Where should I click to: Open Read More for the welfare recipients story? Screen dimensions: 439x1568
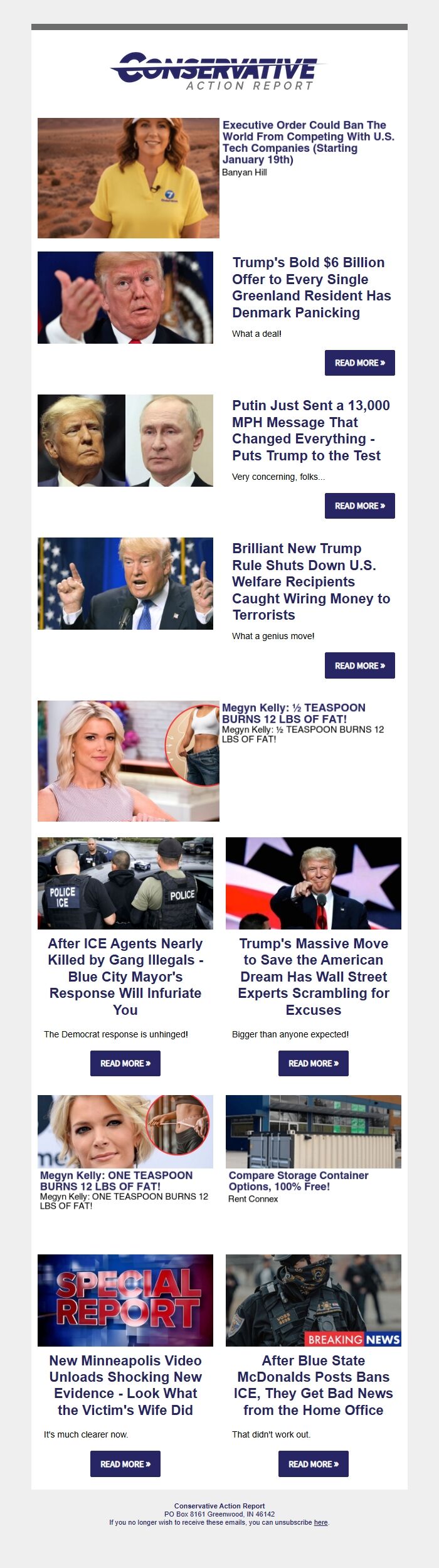point(359,665)
